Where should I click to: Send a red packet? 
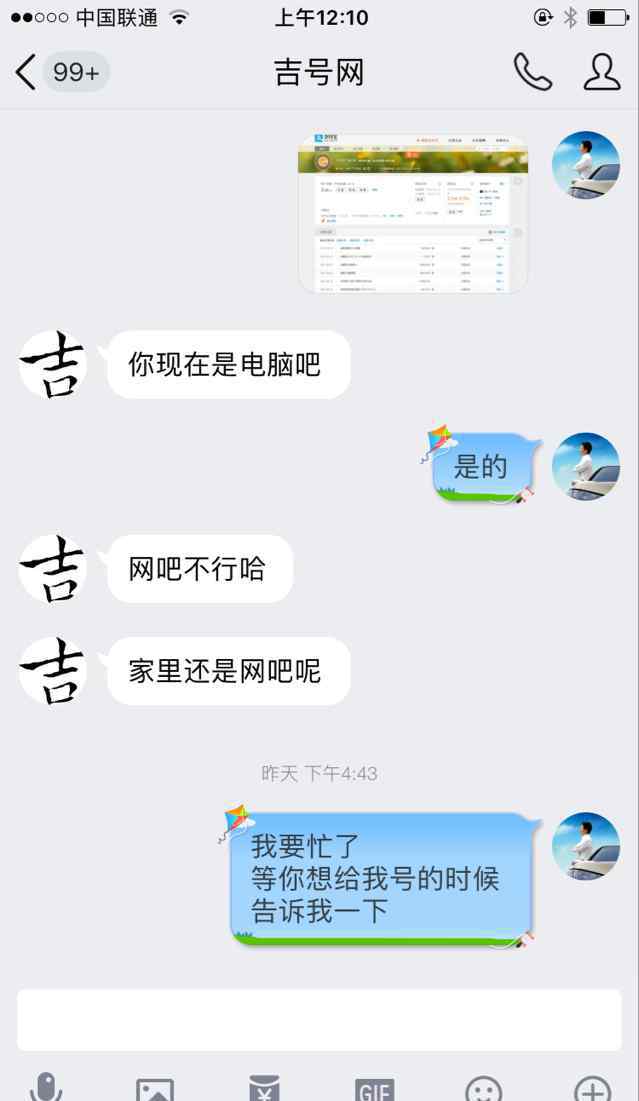(x=265, y=1088)
